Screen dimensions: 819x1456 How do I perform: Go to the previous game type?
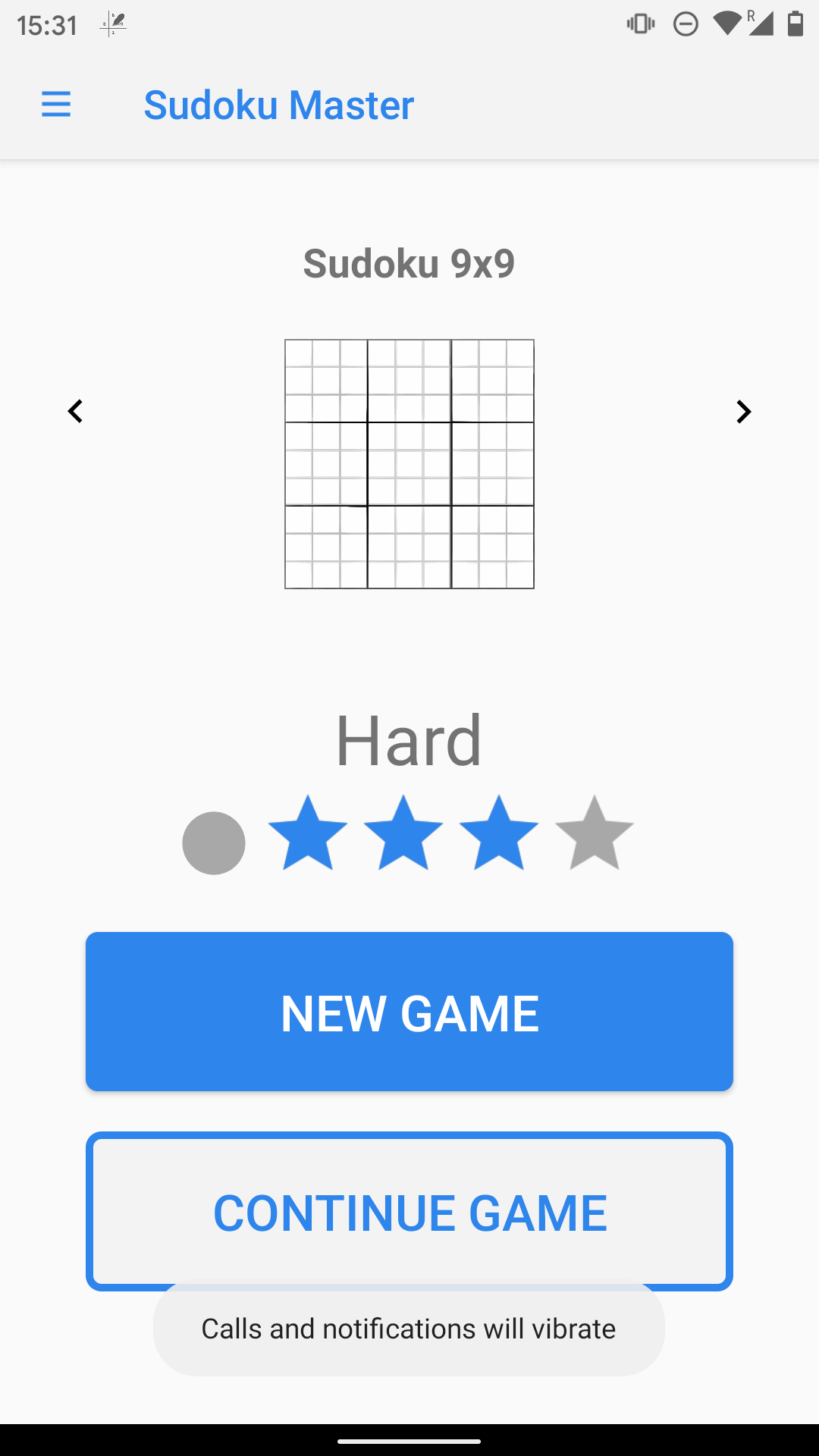(75, 412)
